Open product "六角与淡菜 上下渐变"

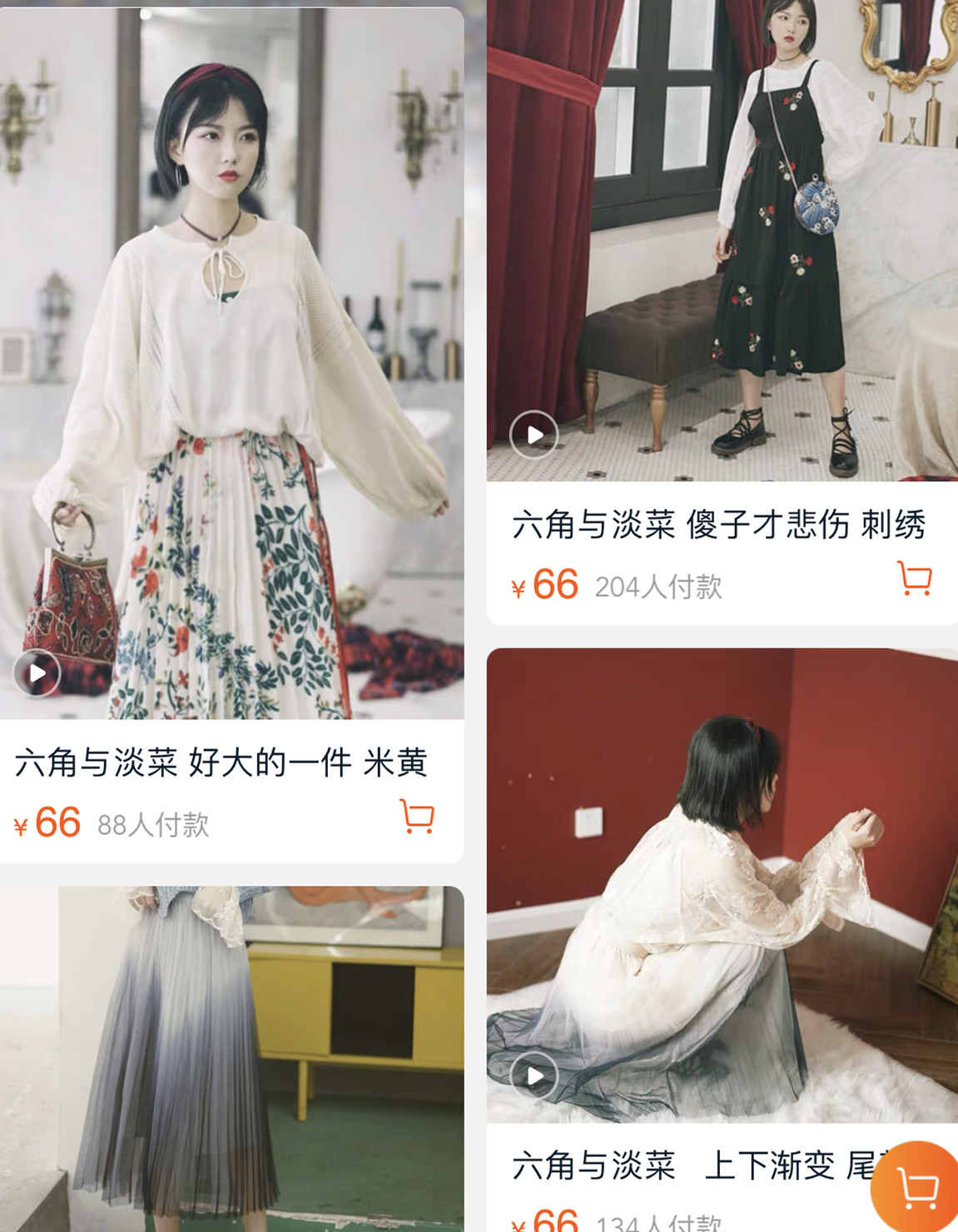[x=683, y=1167]
